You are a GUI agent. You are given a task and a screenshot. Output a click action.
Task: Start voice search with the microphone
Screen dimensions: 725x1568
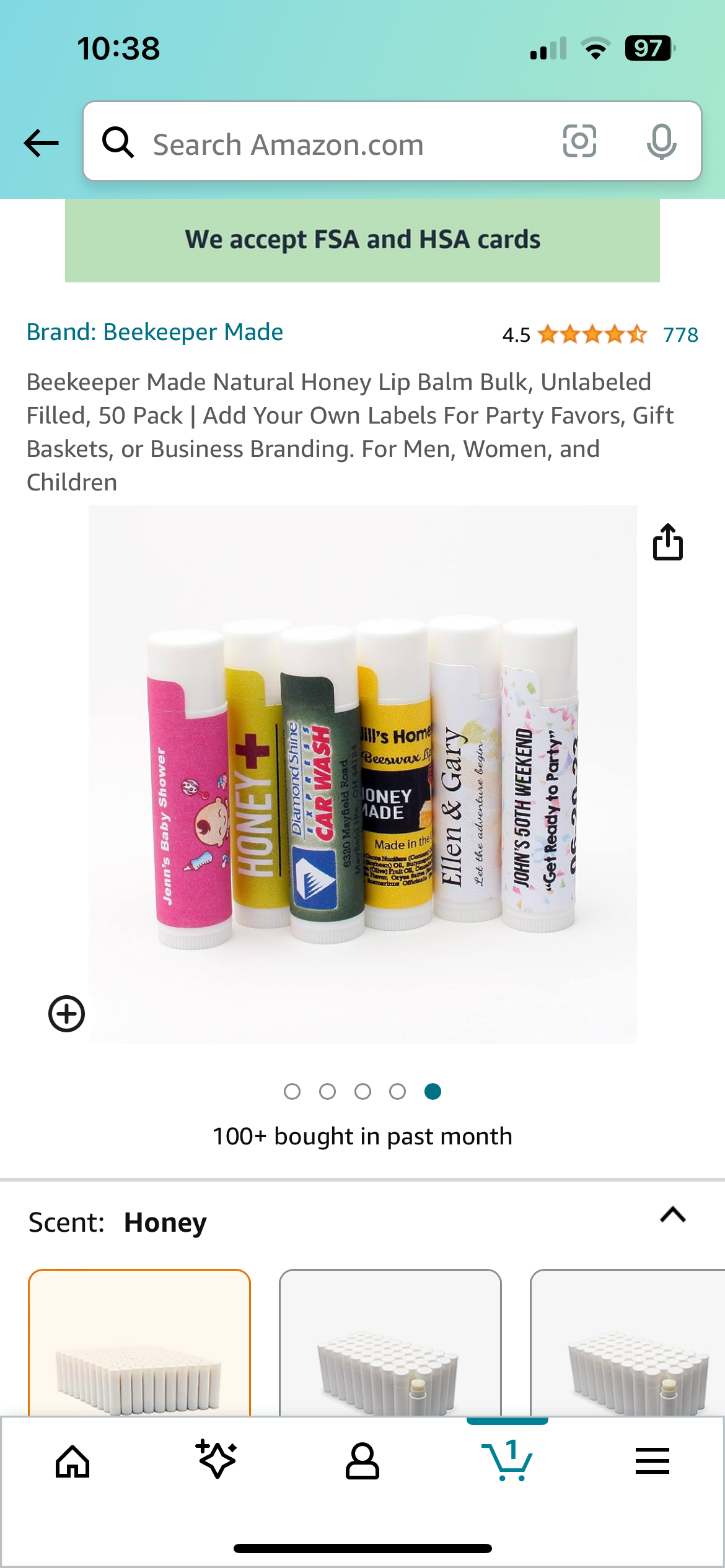click(661, 142)
